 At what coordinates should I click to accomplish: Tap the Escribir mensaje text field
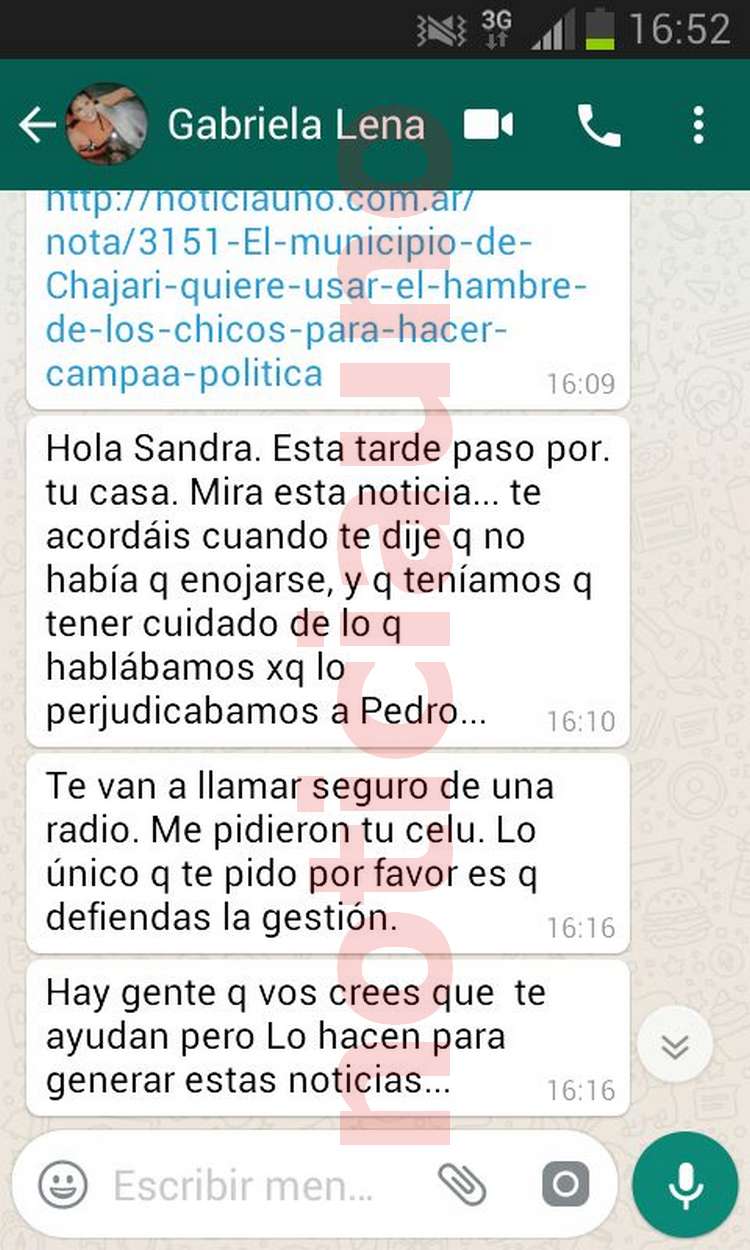tap(243, 1186)
